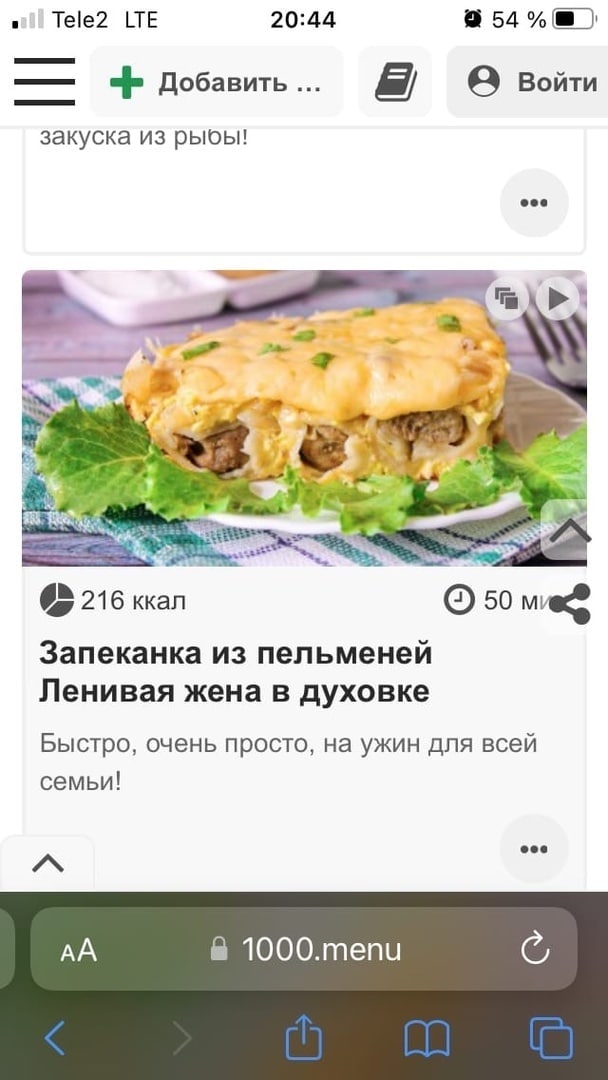Share this page via the share icon
This screenshot has width=608, height=1080.
coord(570,604)
